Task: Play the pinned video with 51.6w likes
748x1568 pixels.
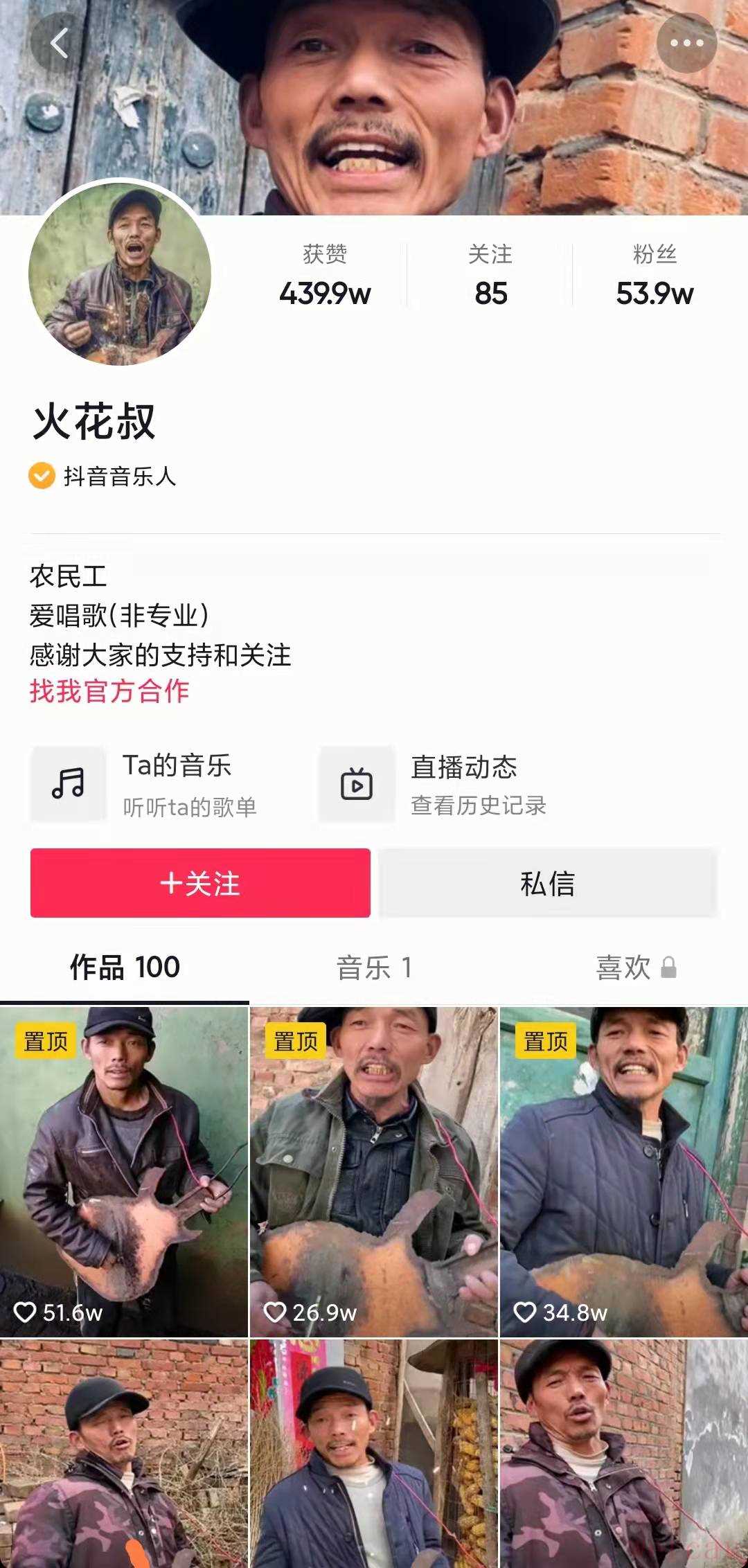Action: pyautogui.click(x=124, y=1170)
